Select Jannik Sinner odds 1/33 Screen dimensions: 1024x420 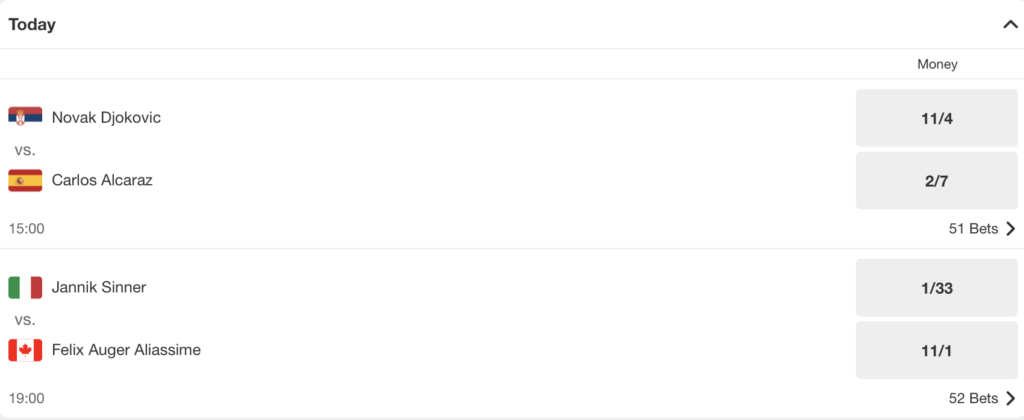pyautogui.click(x=937, y=288)
